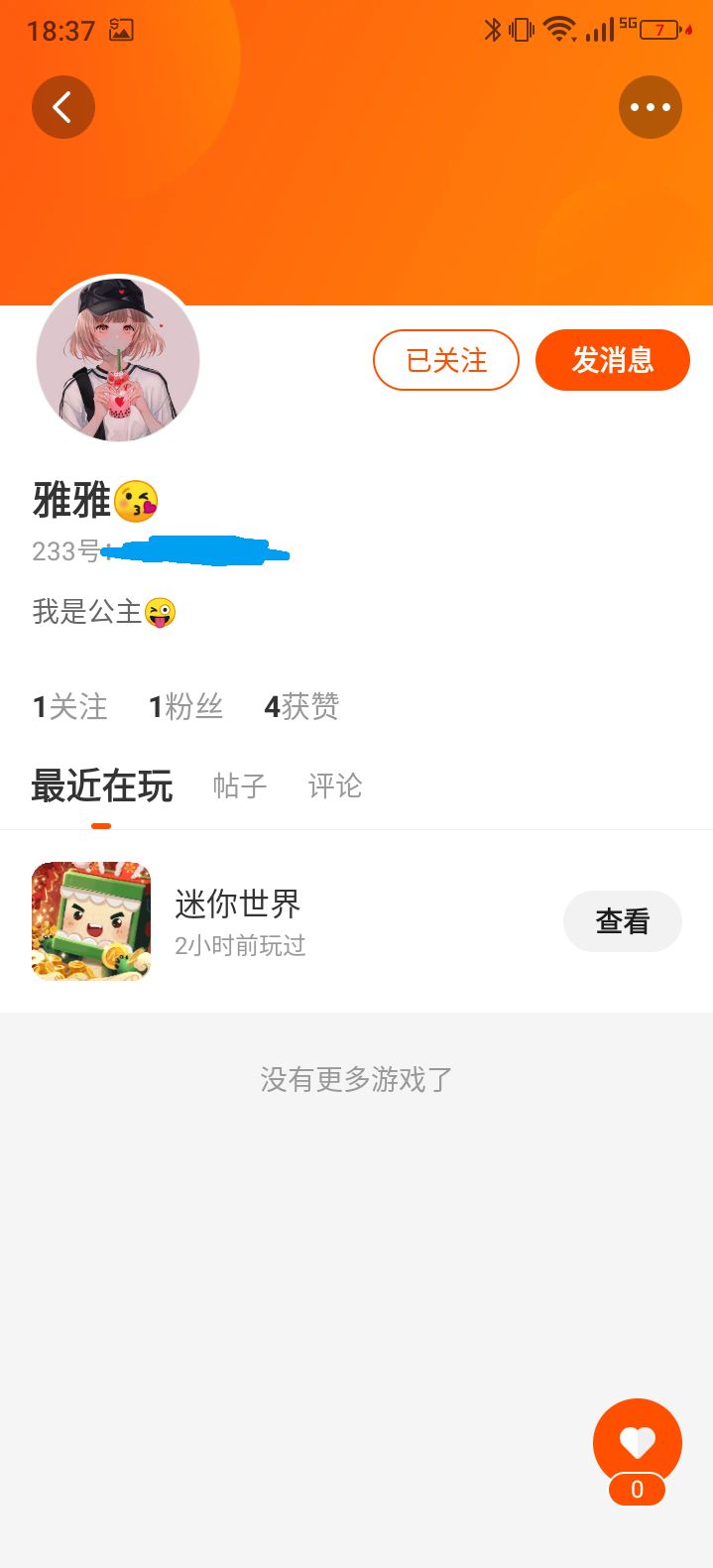Open the three-dot overflow menu
Image resolution: width=713 pixels, height=1568 pixels.
coord(651,107)
